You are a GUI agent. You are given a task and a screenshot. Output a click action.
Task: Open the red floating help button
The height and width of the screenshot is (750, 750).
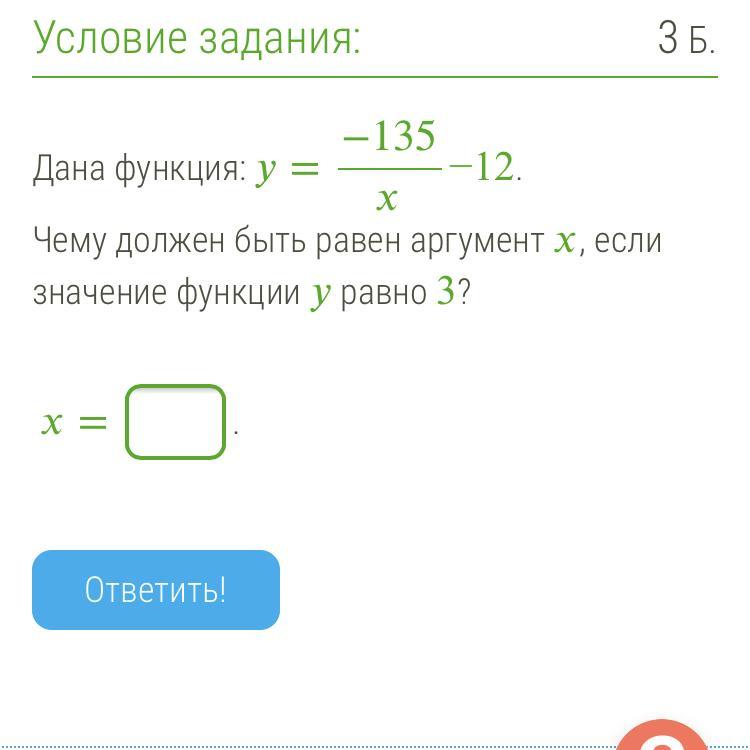pos(662,735)
